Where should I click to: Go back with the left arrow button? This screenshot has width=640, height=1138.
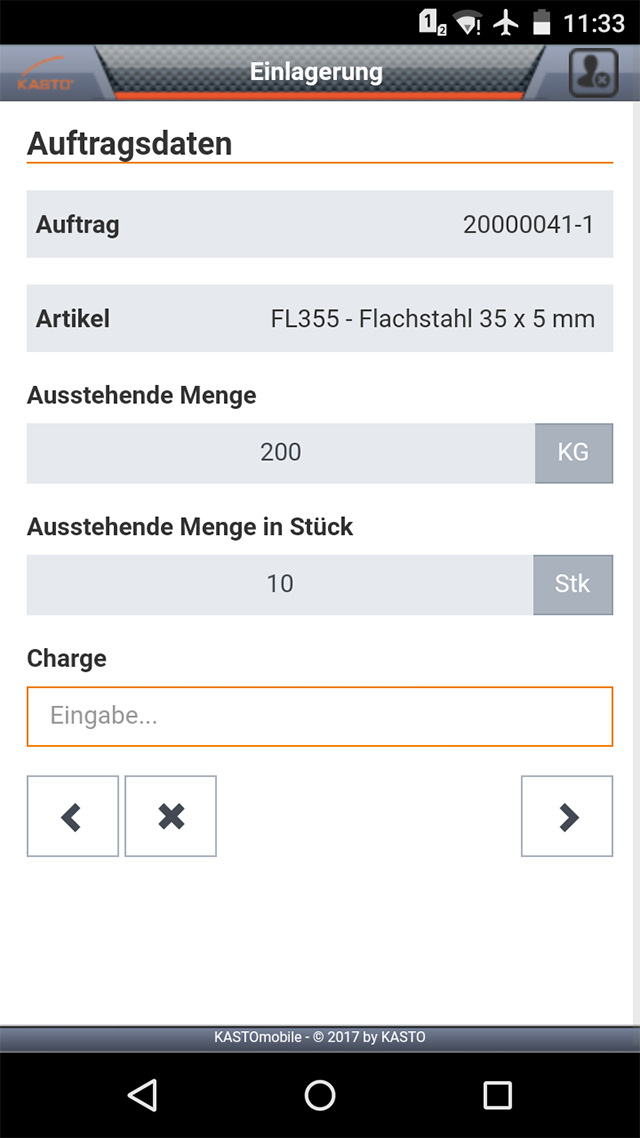pyautogui.click(x=73, y=816)
